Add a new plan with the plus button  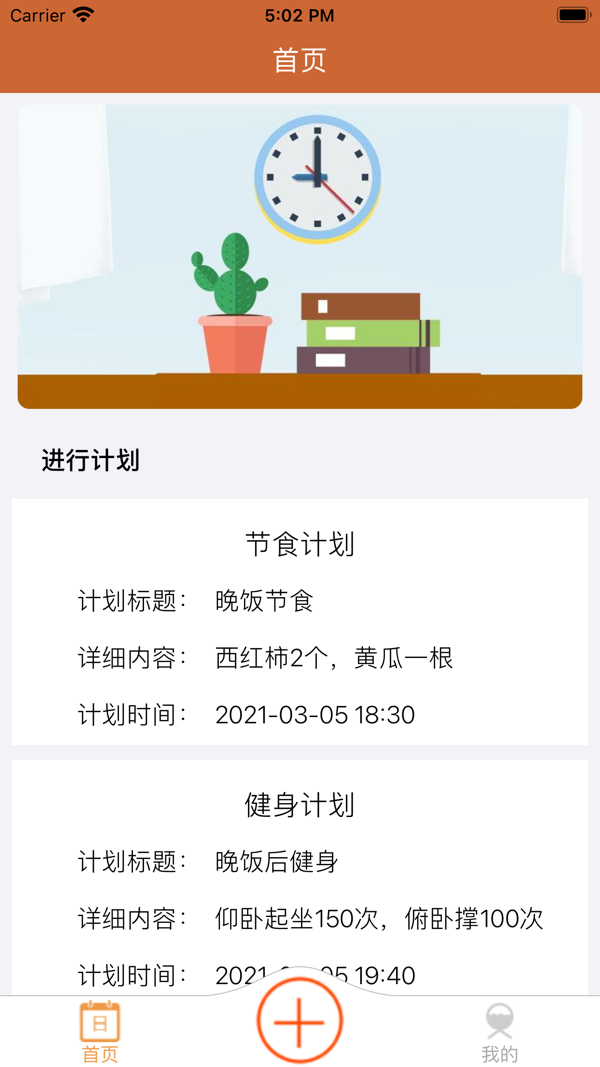pos(300,1021)
